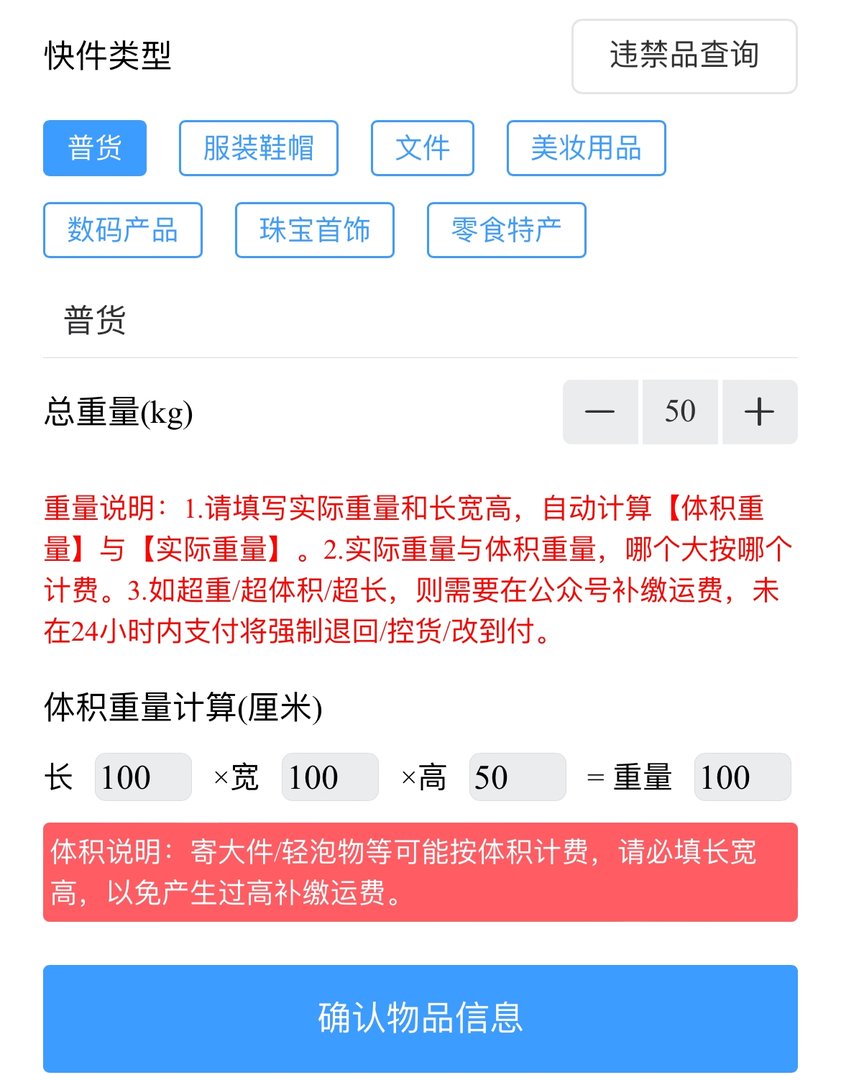Click the computed 重量 result field showing 100
This screenshot has height=1080, width=841.
click(742, 777)
